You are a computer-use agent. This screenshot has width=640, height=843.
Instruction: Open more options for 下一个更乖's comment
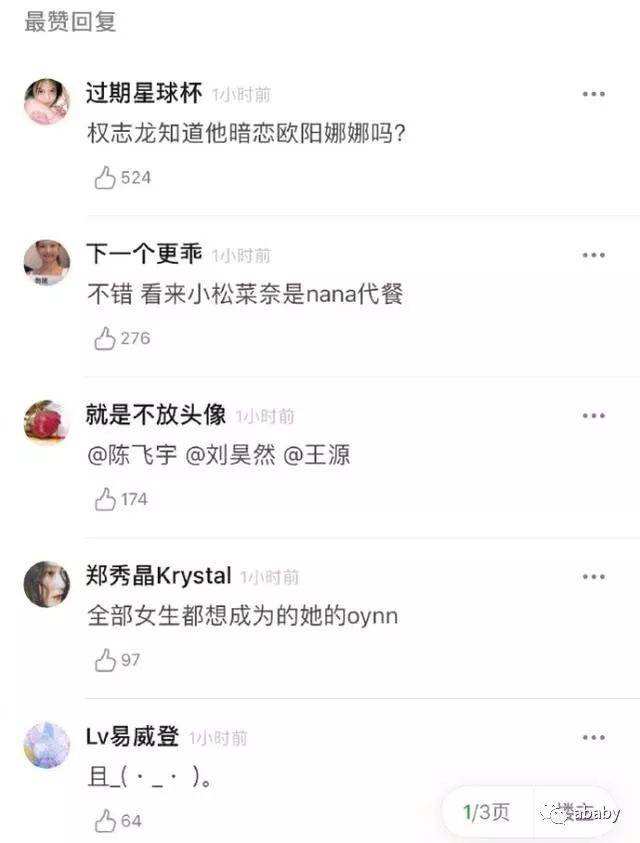coord(594,255)
